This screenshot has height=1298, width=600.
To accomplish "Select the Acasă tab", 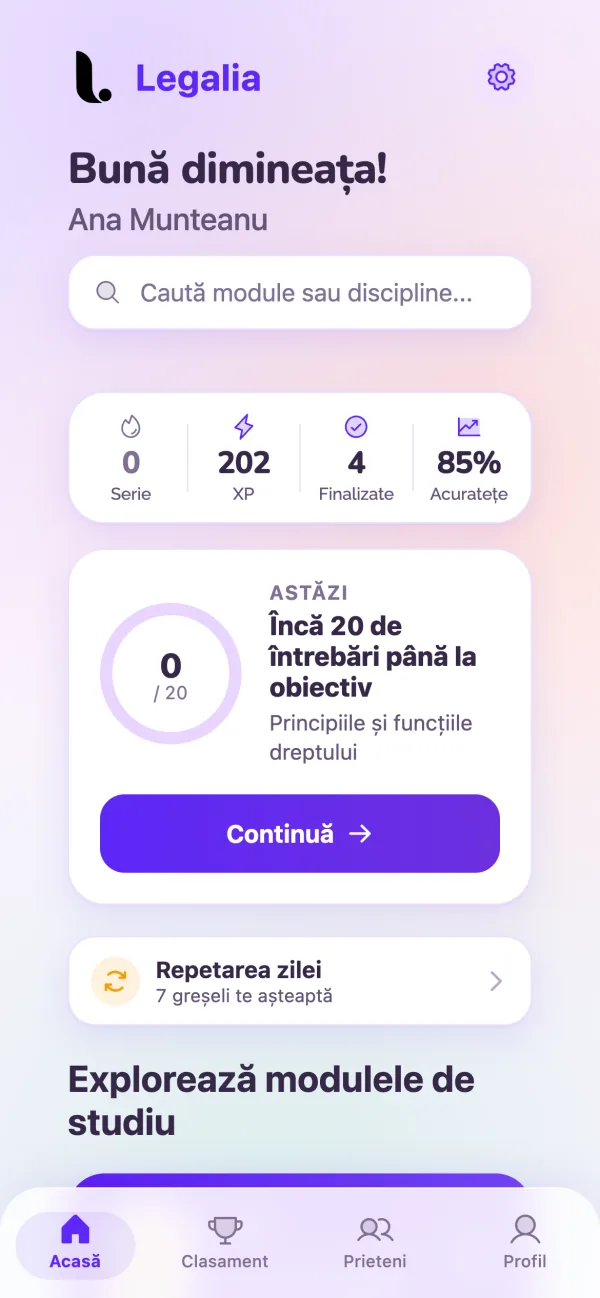I will coord(75,1245).
